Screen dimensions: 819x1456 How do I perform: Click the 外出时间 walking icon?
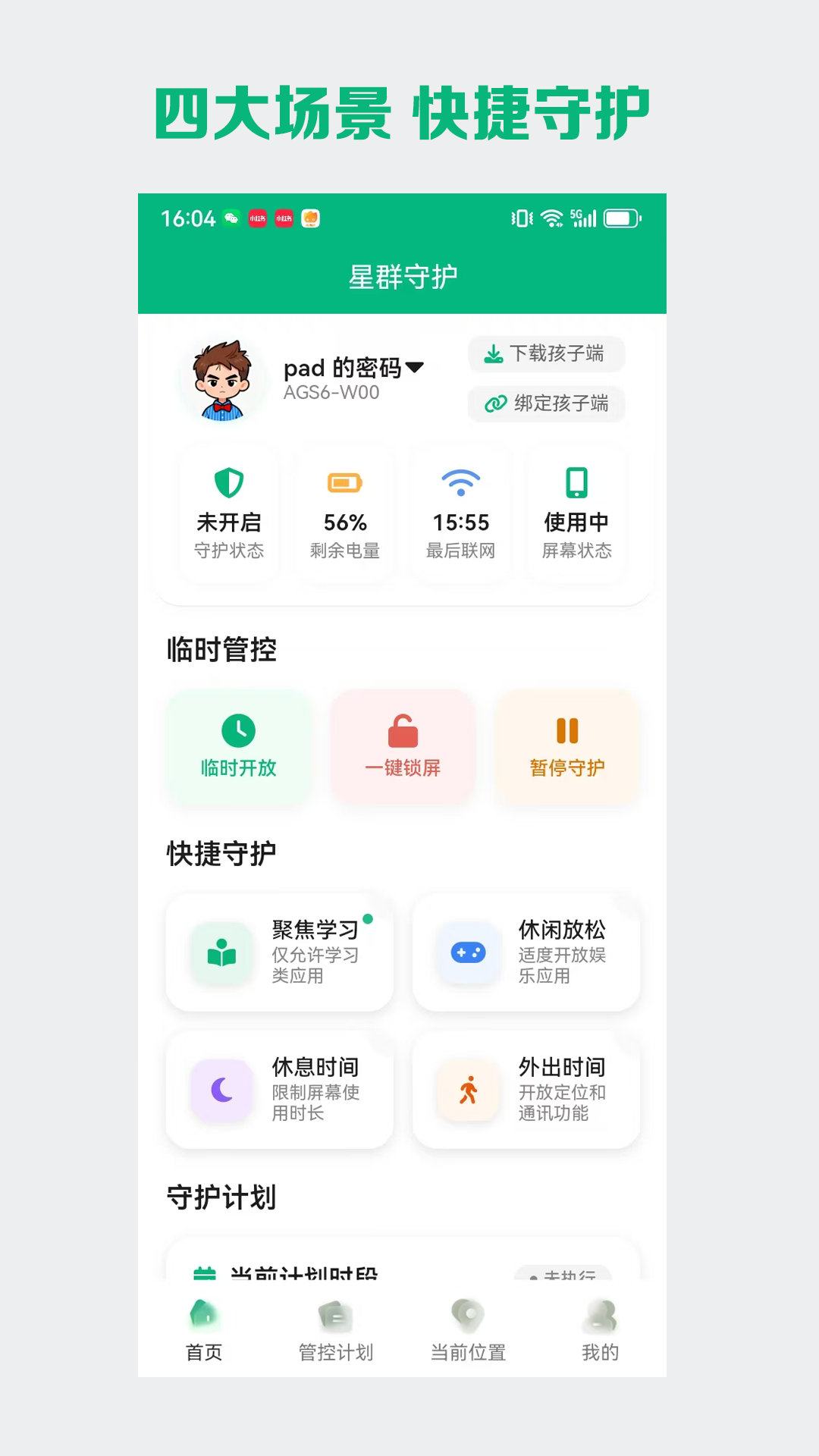pos(468,1091)
